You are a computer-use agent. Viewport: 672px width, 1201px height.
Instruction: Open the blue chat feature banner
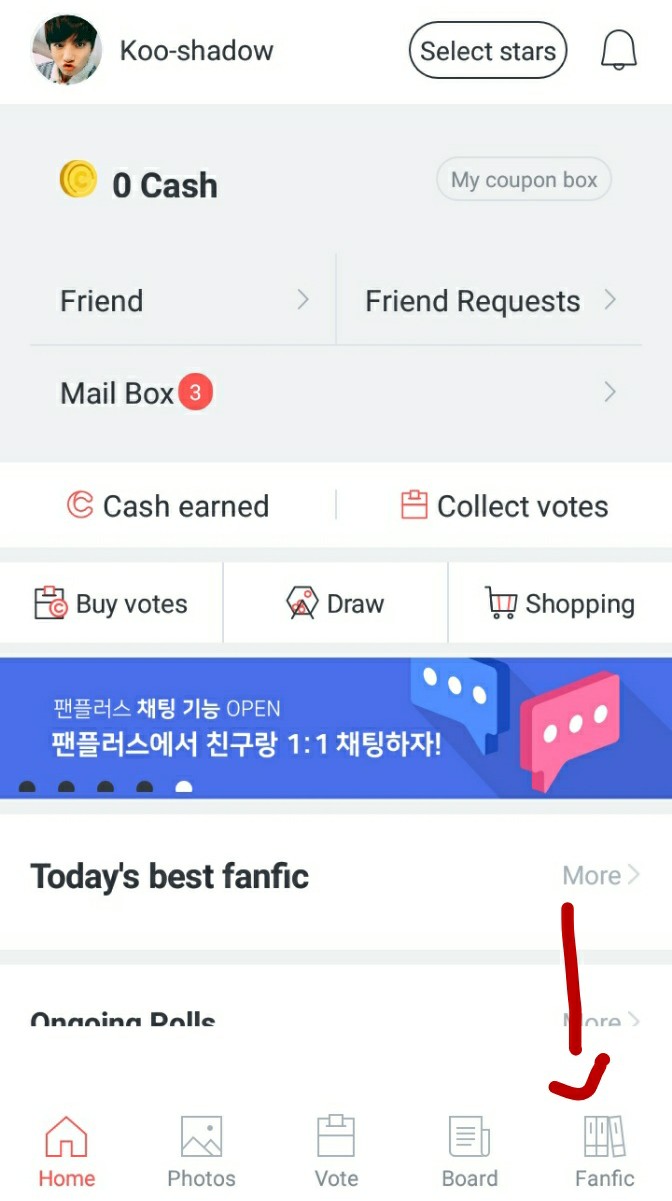tap(336, 727)
